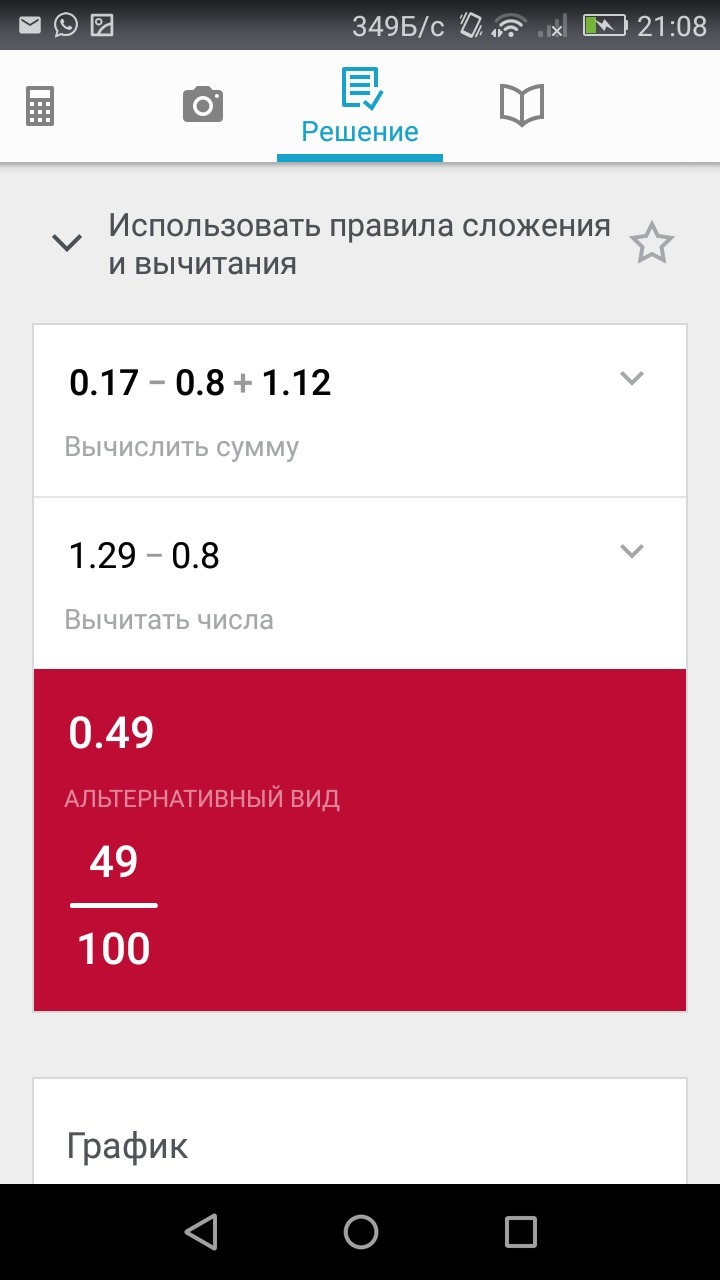Open the book textbook tab

521,105
